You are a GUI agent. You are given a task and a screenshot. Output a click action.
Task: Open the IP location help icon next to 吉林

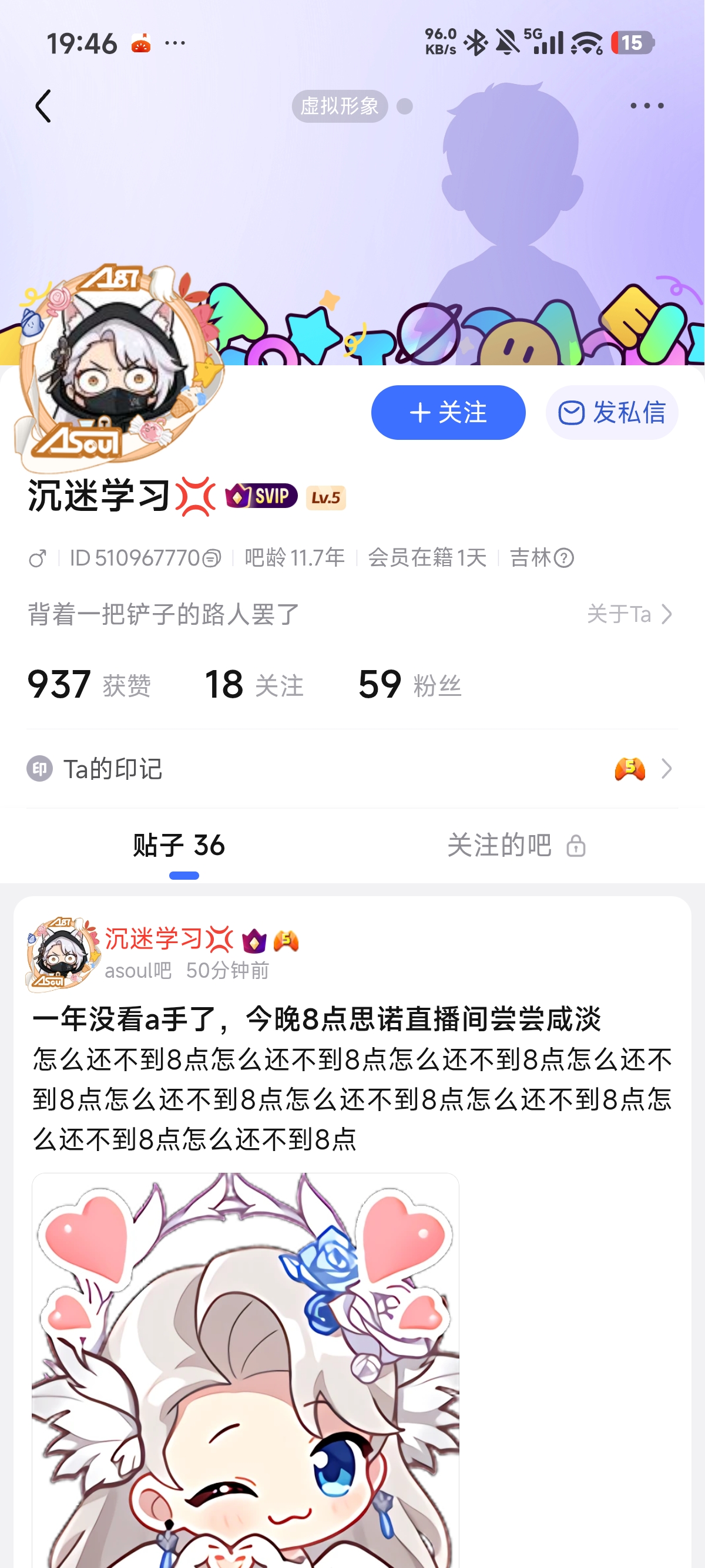565,557
